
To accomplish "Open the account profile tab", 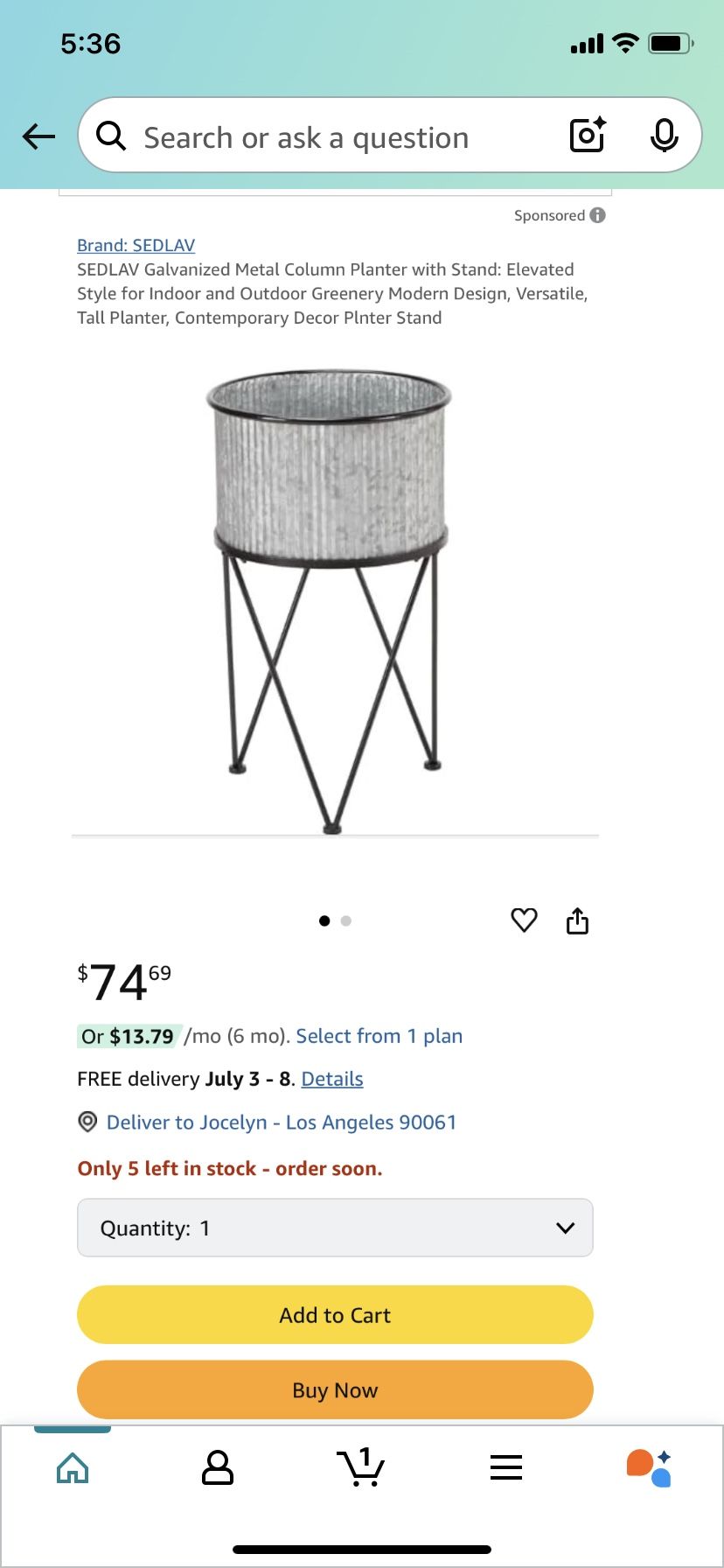I will [x=217, y=1467].
